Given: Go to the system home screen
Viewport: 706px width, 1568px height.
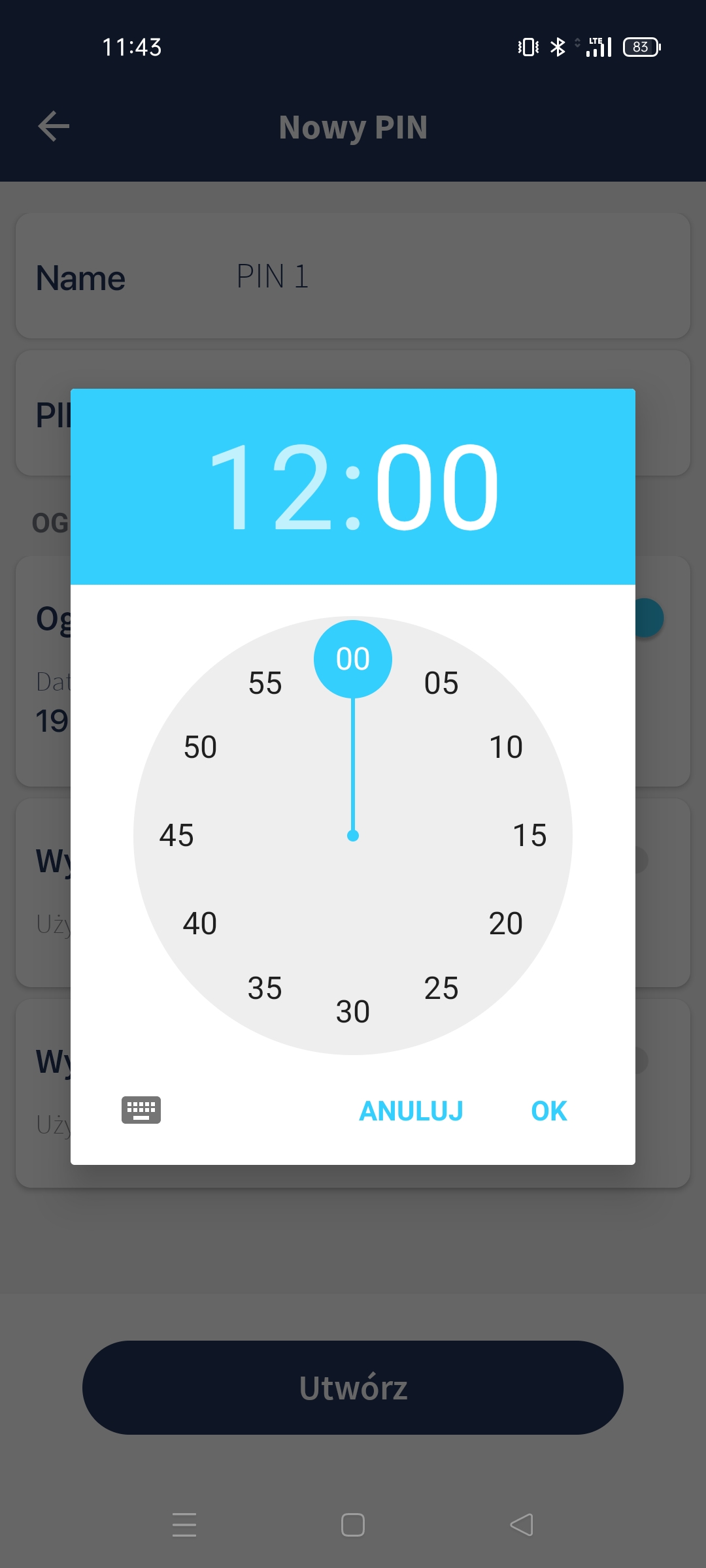Looking at the screenshot, I should point(353,1525).
